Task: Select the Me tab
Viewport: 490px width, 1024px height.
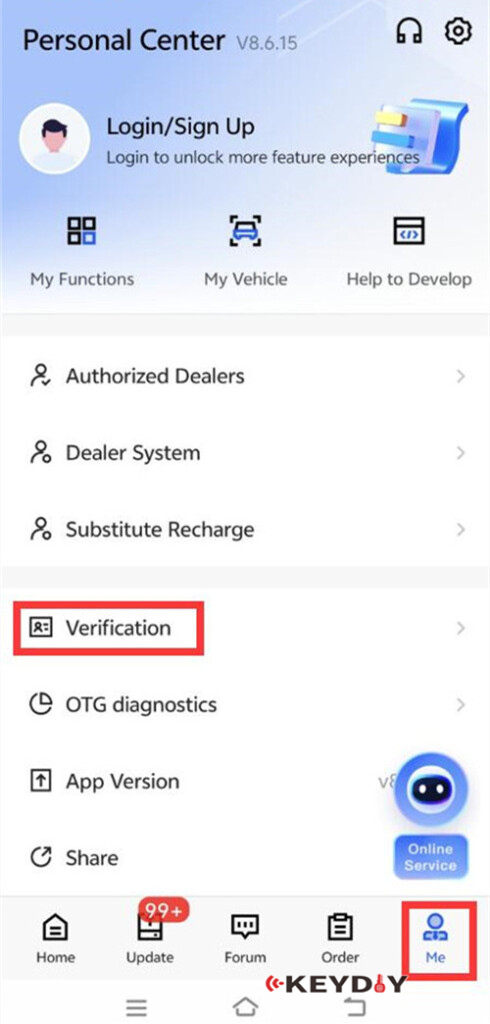Action: (x=436, y=939)
